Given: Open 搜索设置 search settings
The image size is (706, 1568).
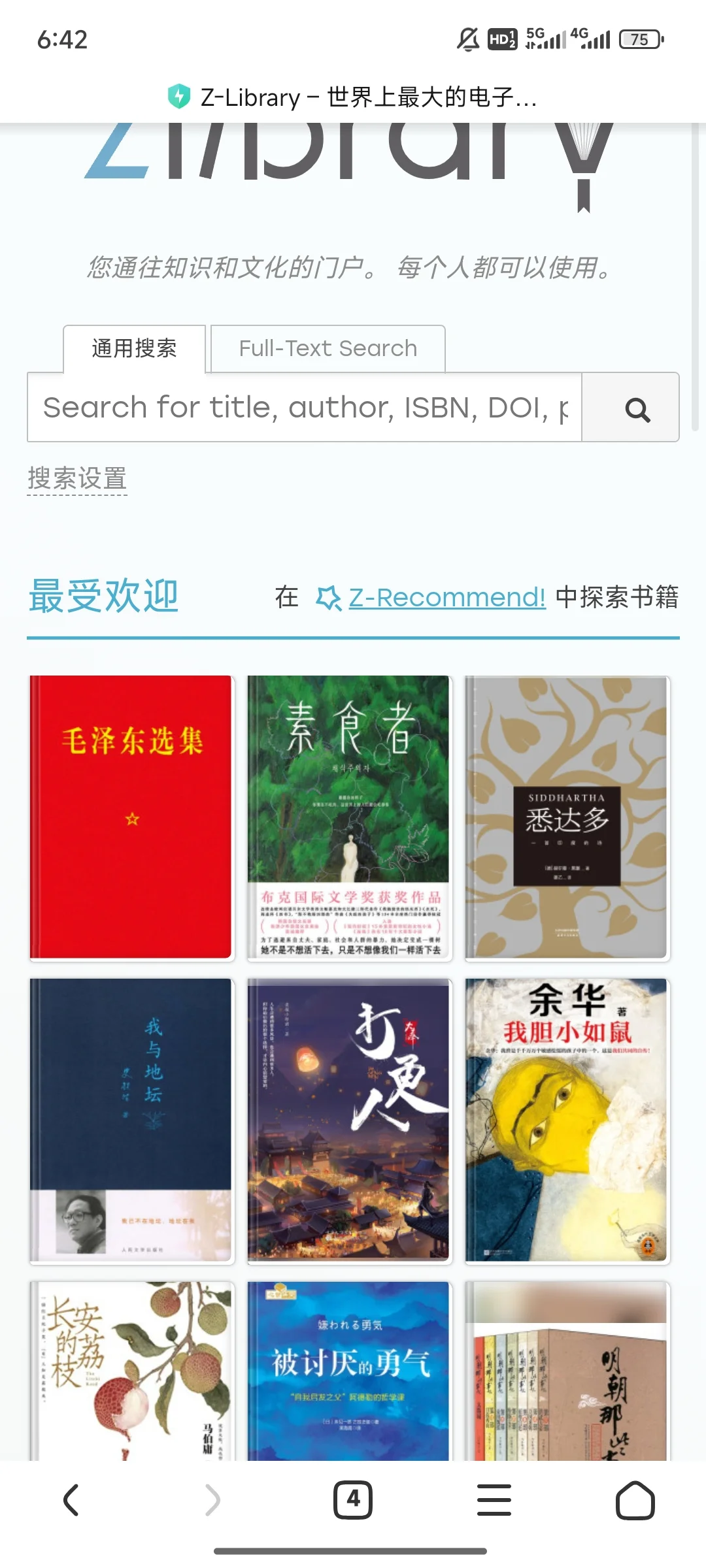Looking at the screenshot, I should click(77, 478).
